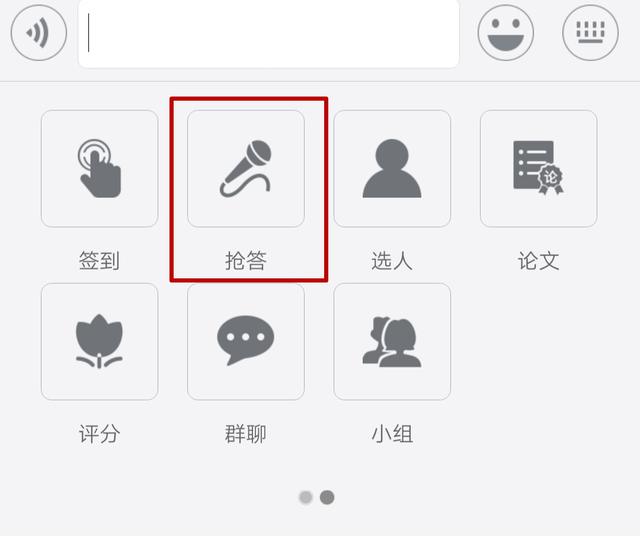The image size is (640, 536).
Task: Open 选人 pick-a-person tool
Action: coord(392,169)
